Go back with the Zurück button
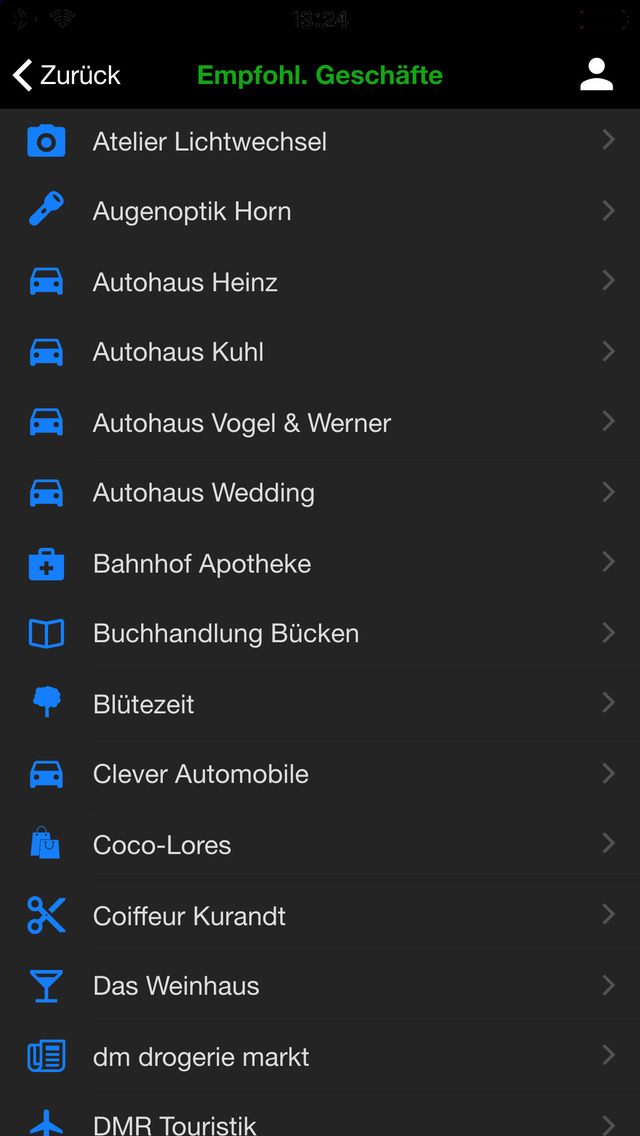Screen dimensions: 640x1136 [67, 75]
